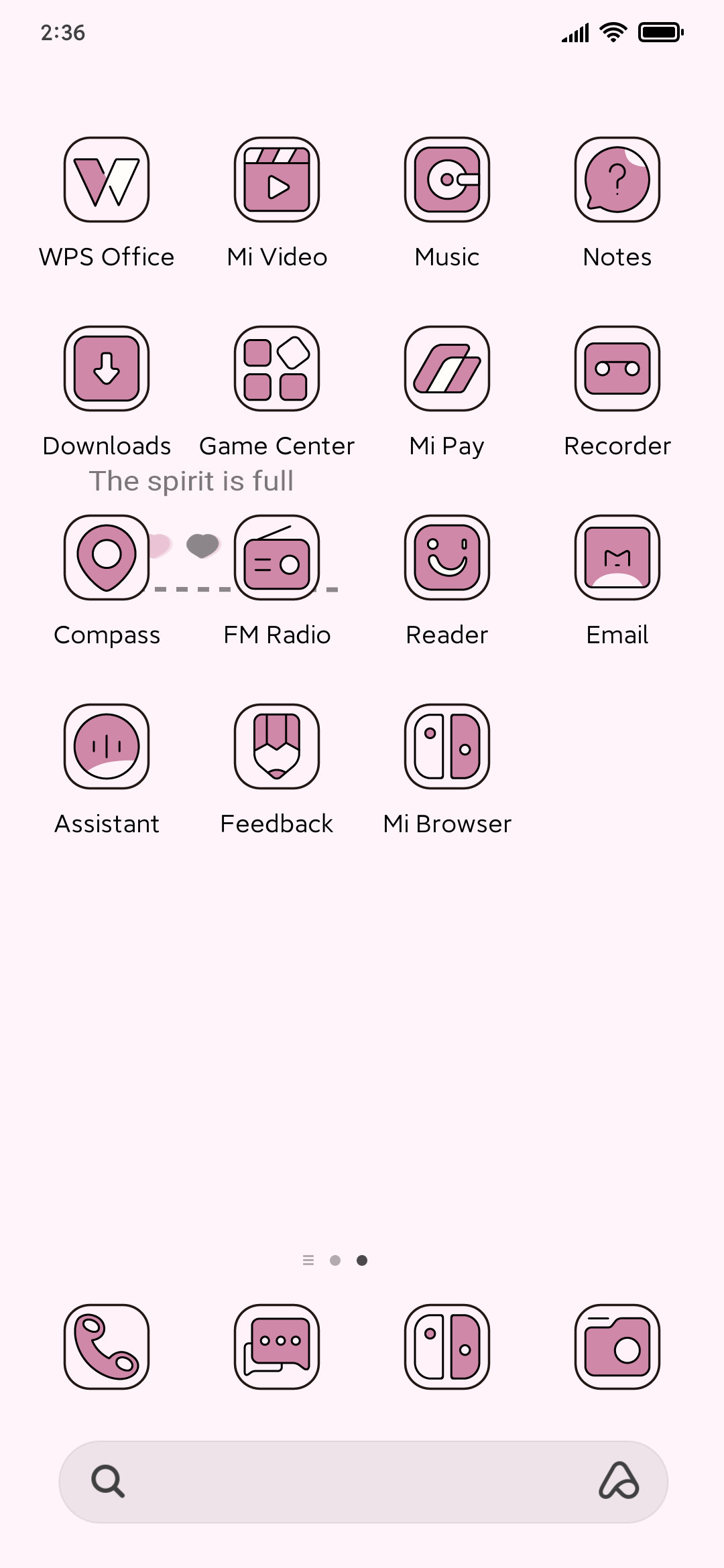Launch the Camera from the dock

tap(617, 1347)
